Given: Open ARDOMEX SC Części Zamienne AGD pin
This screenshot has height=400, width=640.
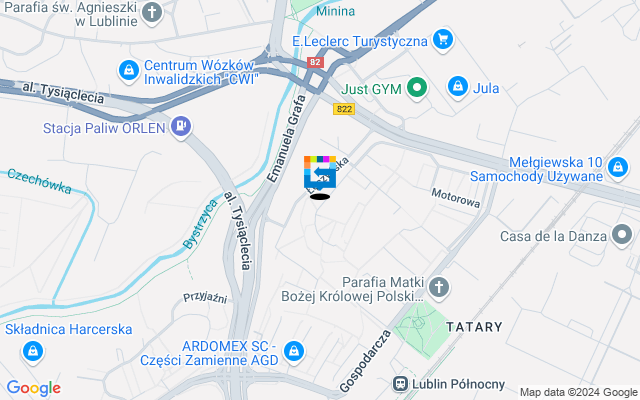Looking at the screenshot, I should [x=294, y=351].
